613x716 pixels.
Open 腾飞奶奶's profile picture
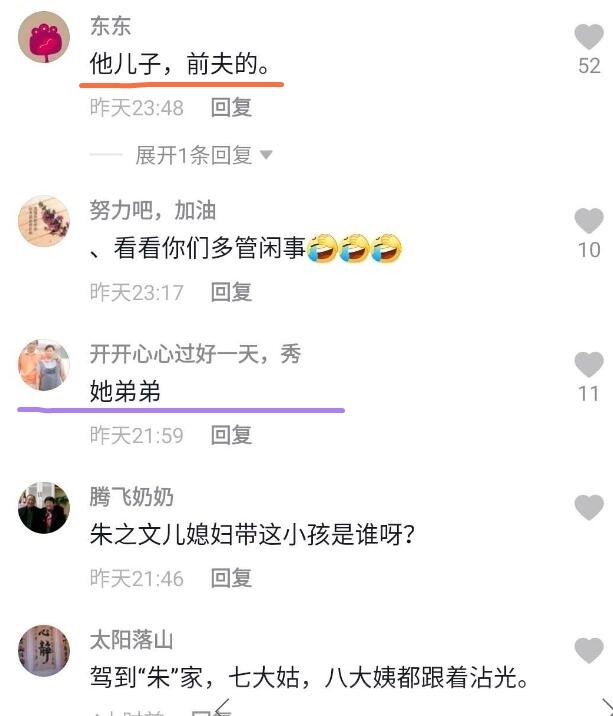click(44, 508)
